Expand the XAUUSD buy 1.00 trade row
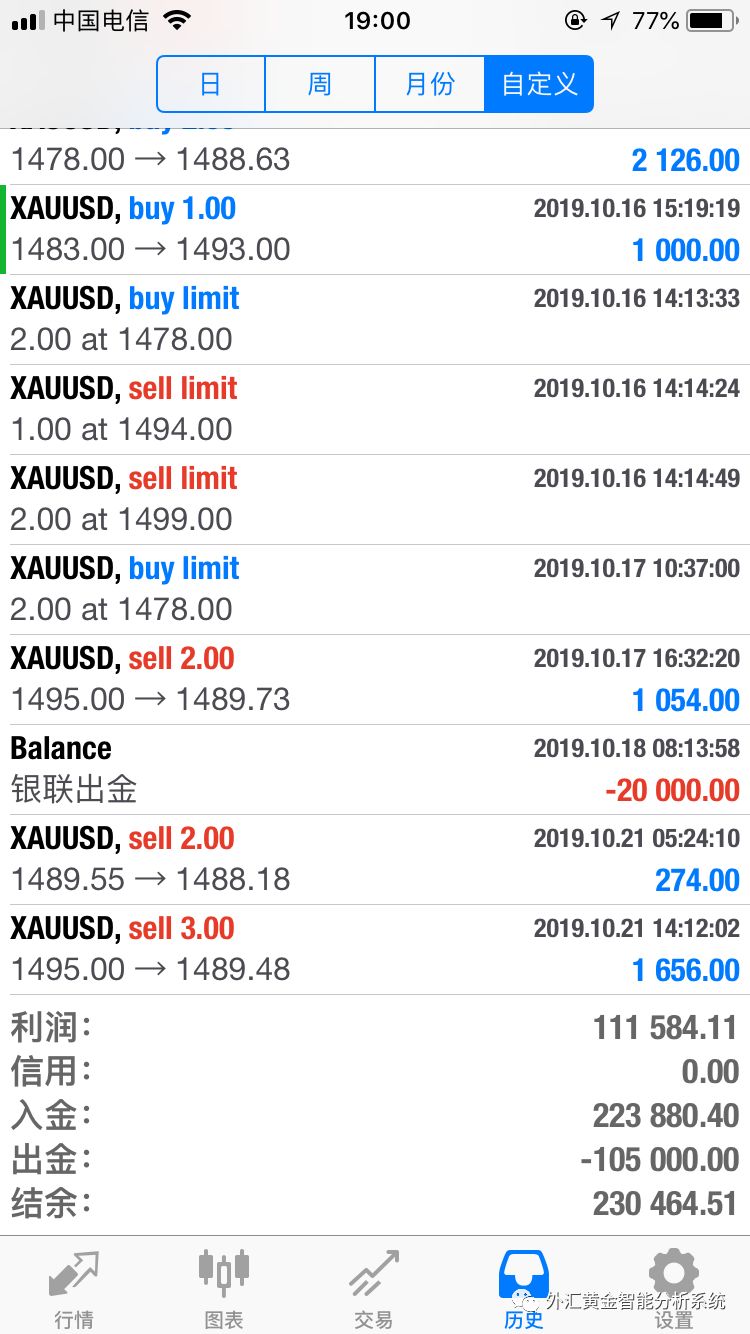Viewport: 750px width, 1334px height. [x=375, y=229]
